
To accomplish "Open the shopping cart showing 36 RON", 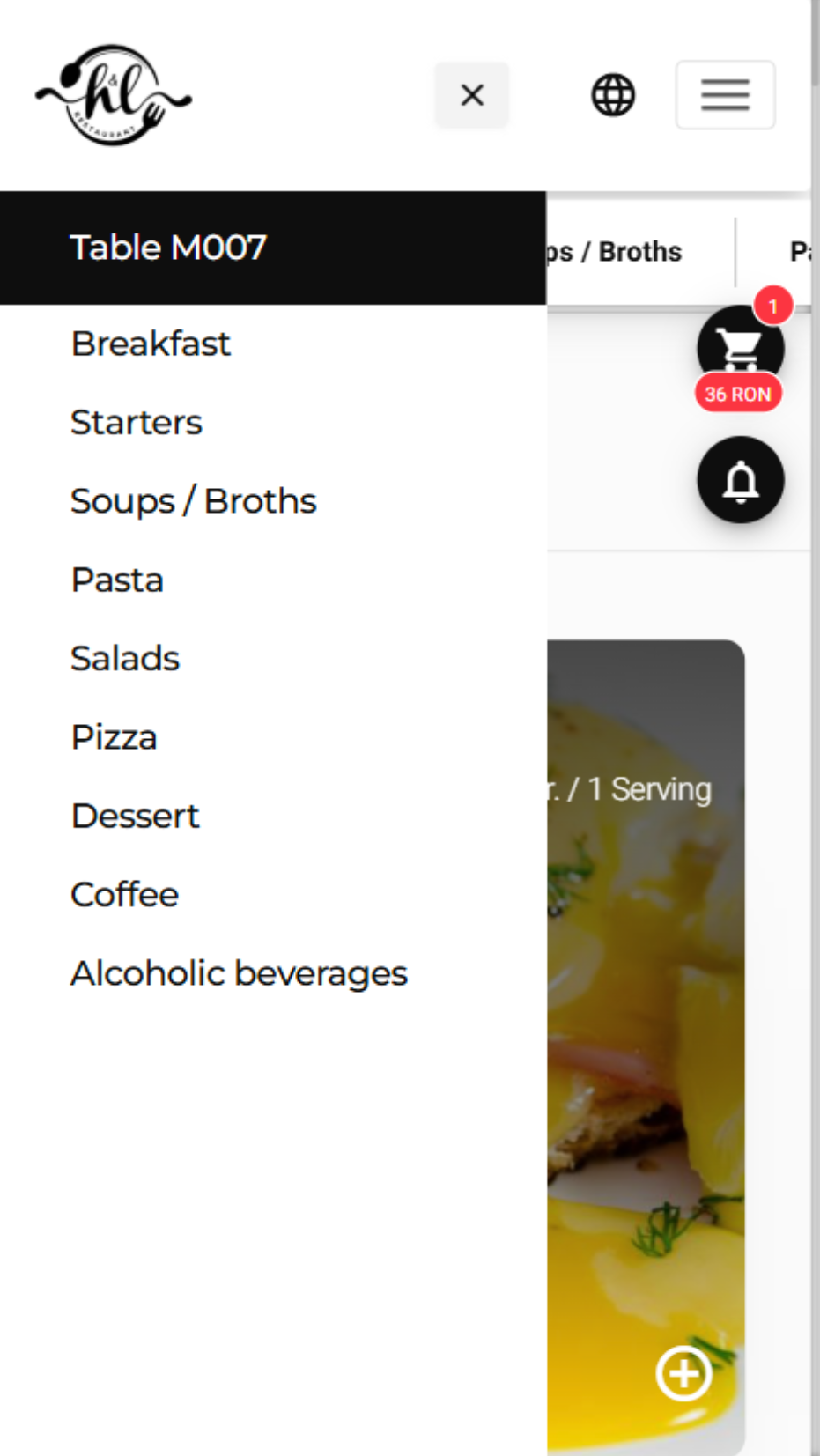I will pyautogui.click(x=738, y=349).
